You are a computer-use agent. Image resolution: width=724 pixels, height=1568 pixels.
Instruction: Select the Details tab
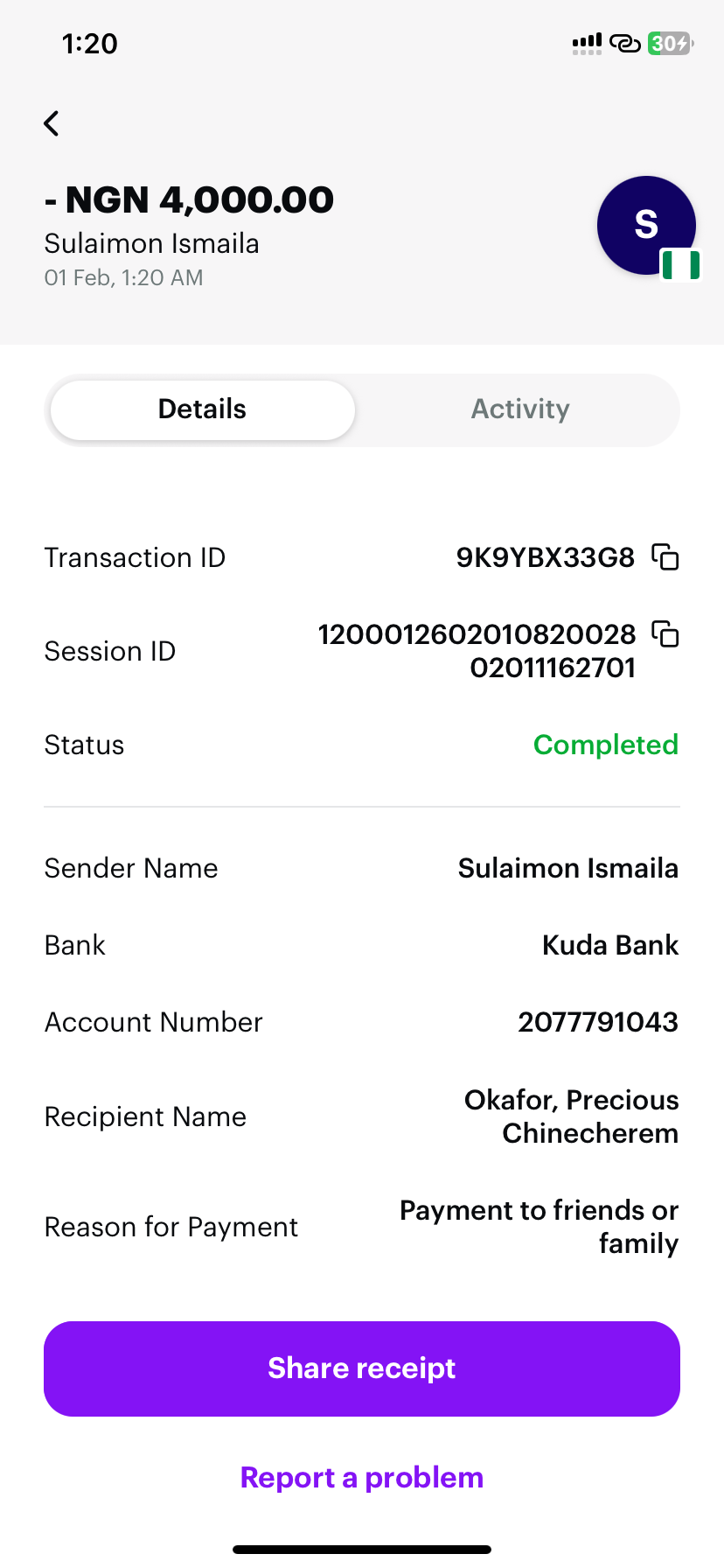coord(202,409)
